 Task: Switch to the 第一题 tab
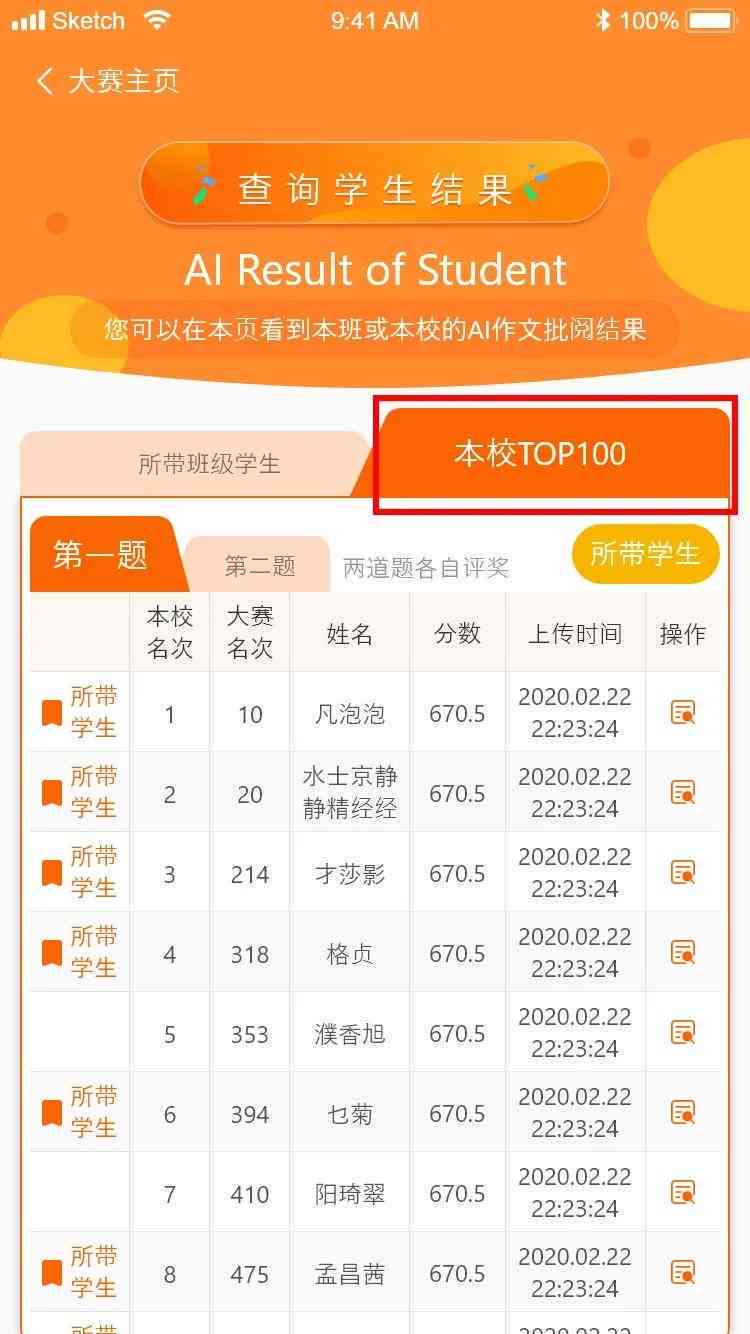(100, 555)
